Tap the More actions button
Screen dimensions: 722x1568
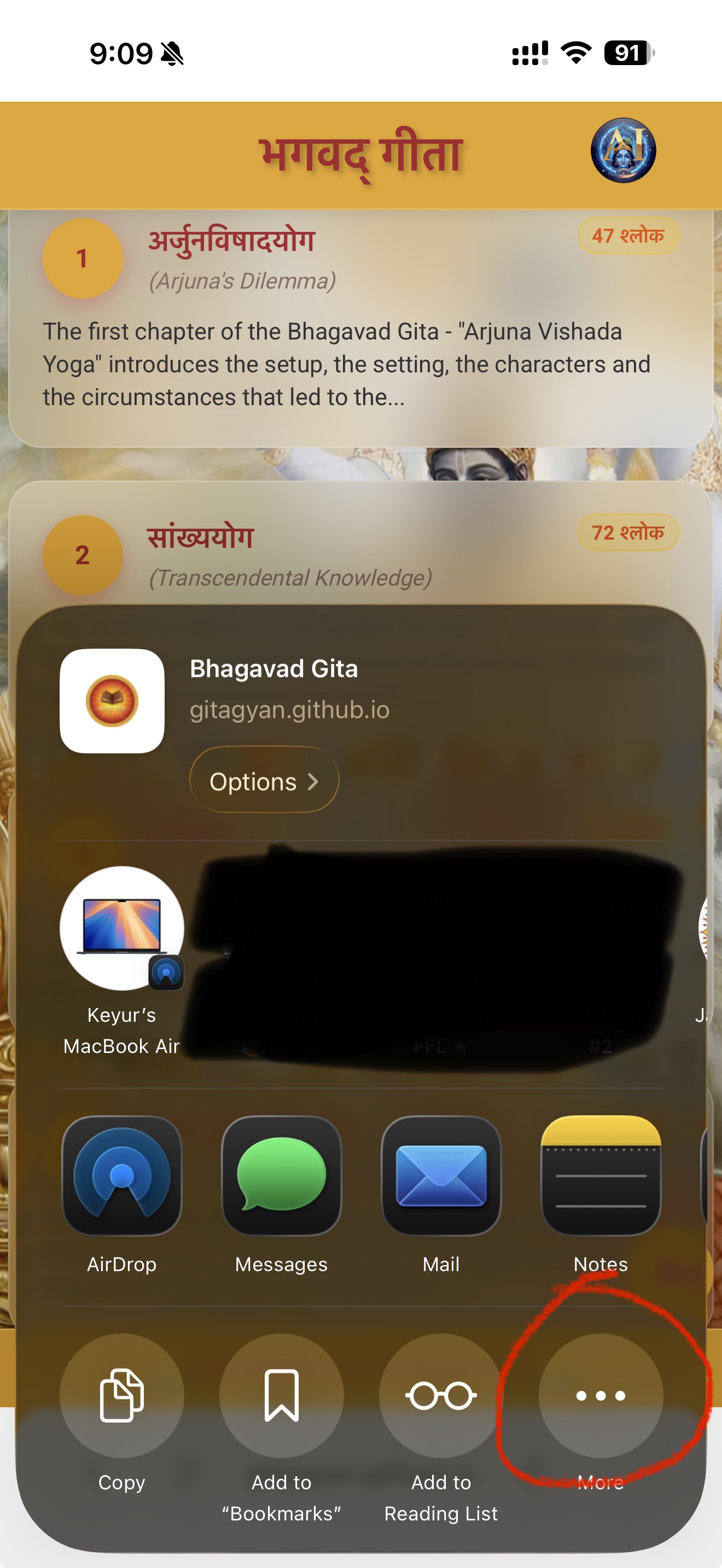coord(600,1395)
